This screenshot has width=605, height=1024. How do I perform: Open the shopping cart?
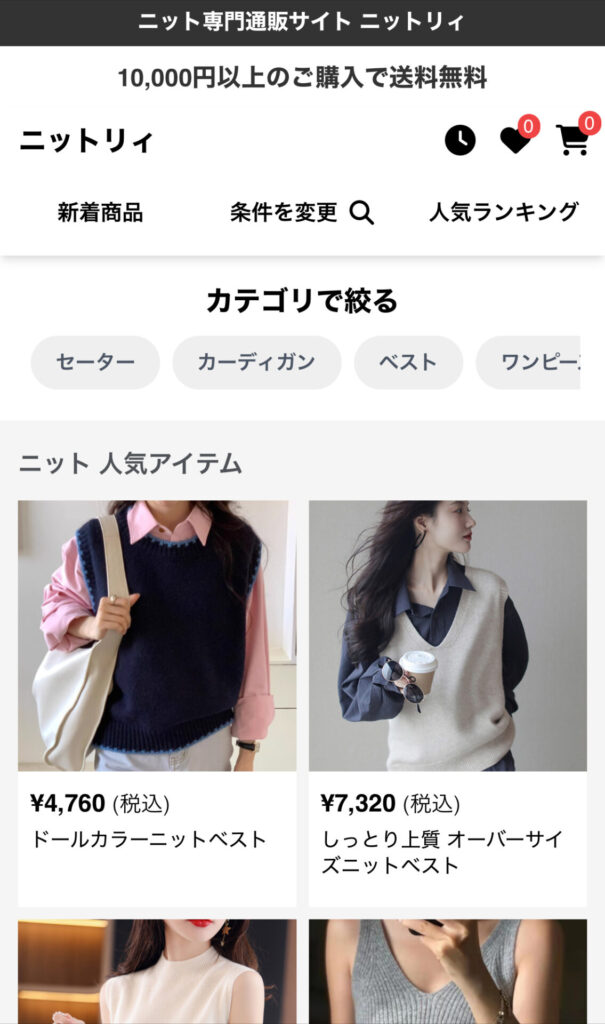(x=572, y=140)
